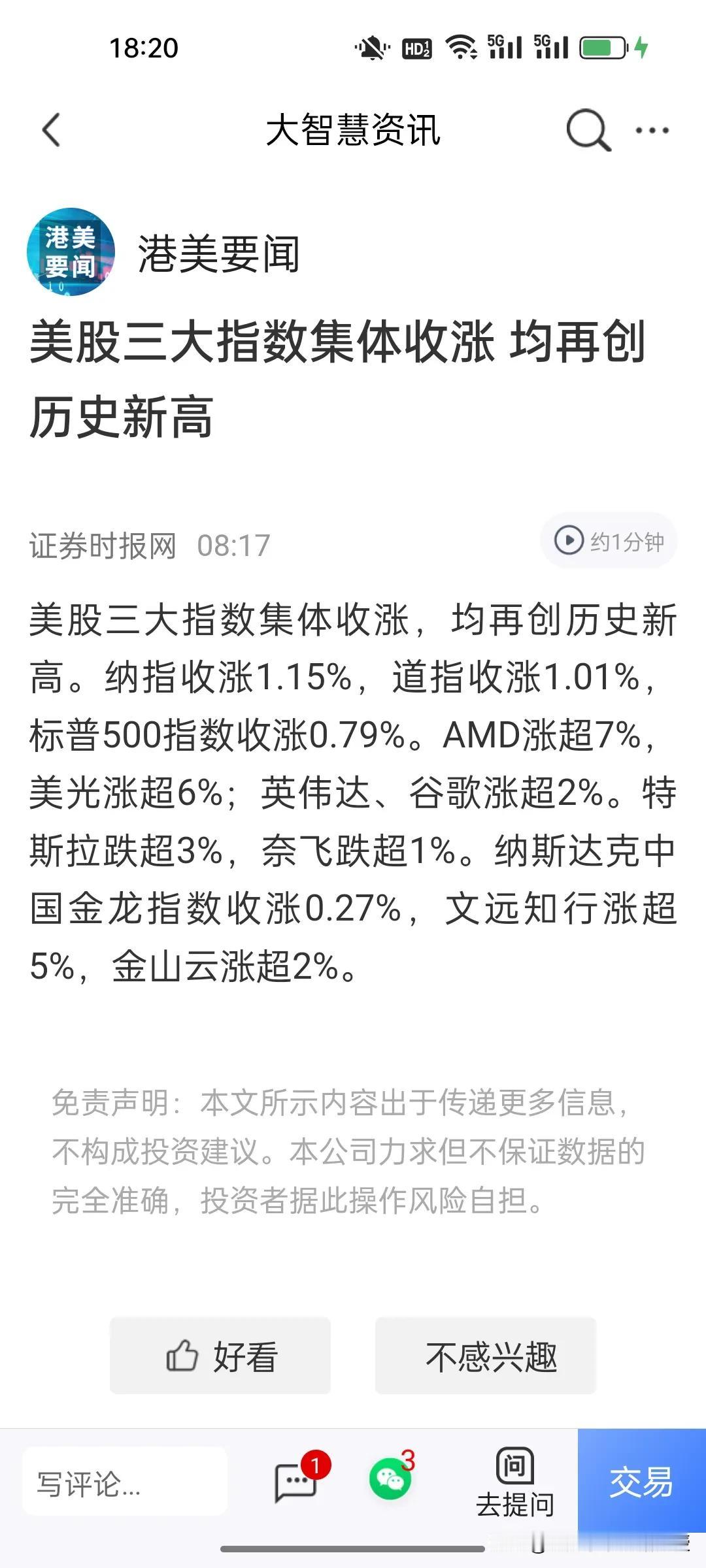
Task: Click the back arrow to return
Action: tap(51, 129)
